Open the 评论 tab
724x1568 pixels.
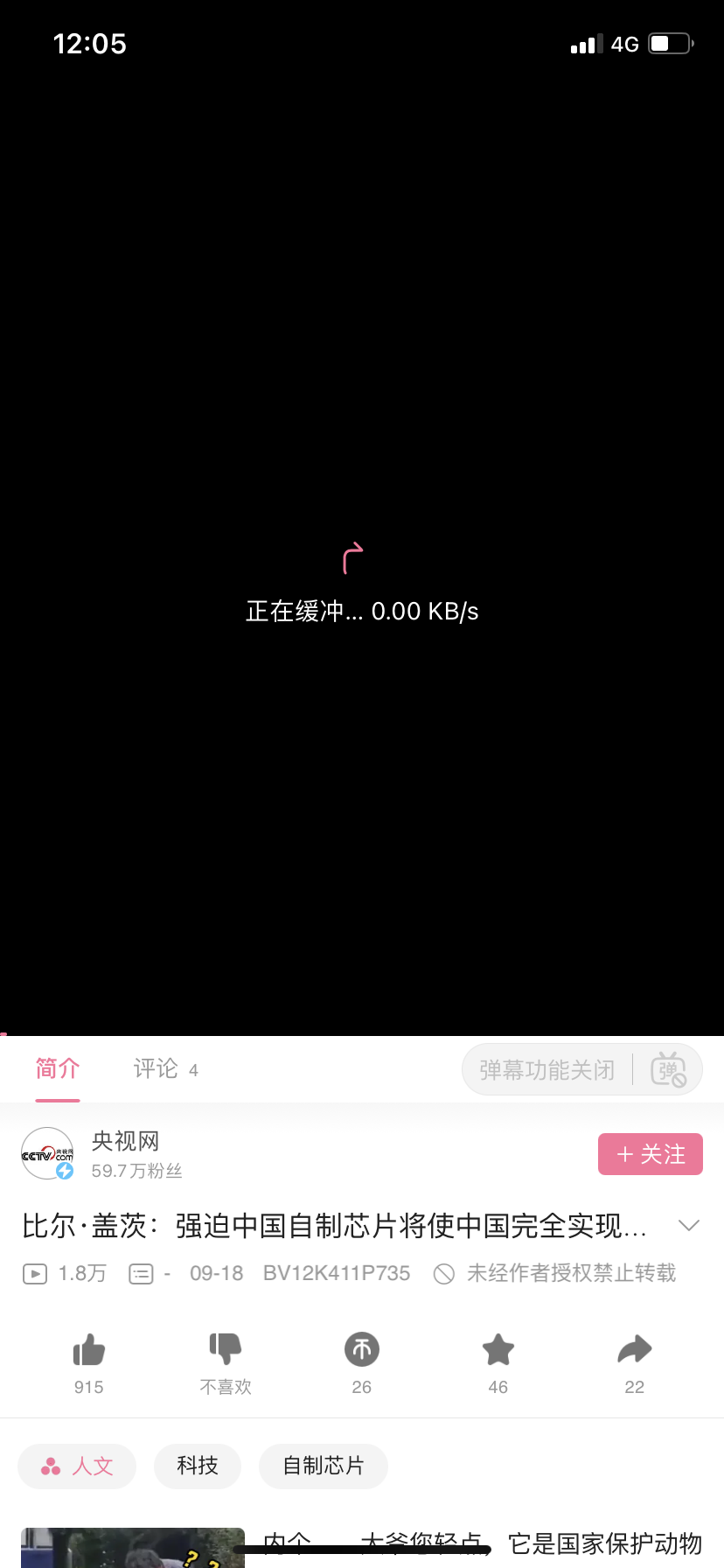coord(164,1068)
